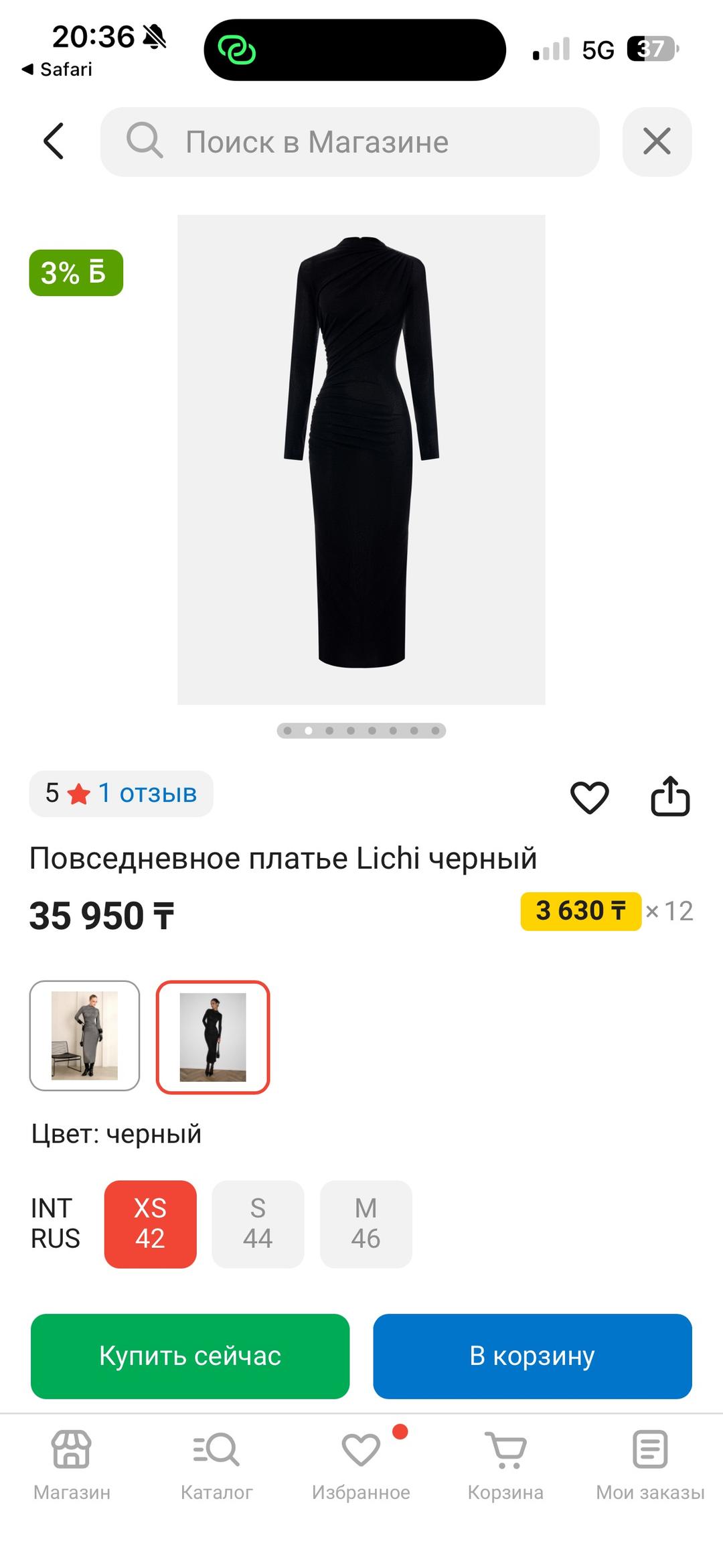Return to Safari via the status bar link
This screenshot has width=723, height=1568.
click(x=58, y=69)
